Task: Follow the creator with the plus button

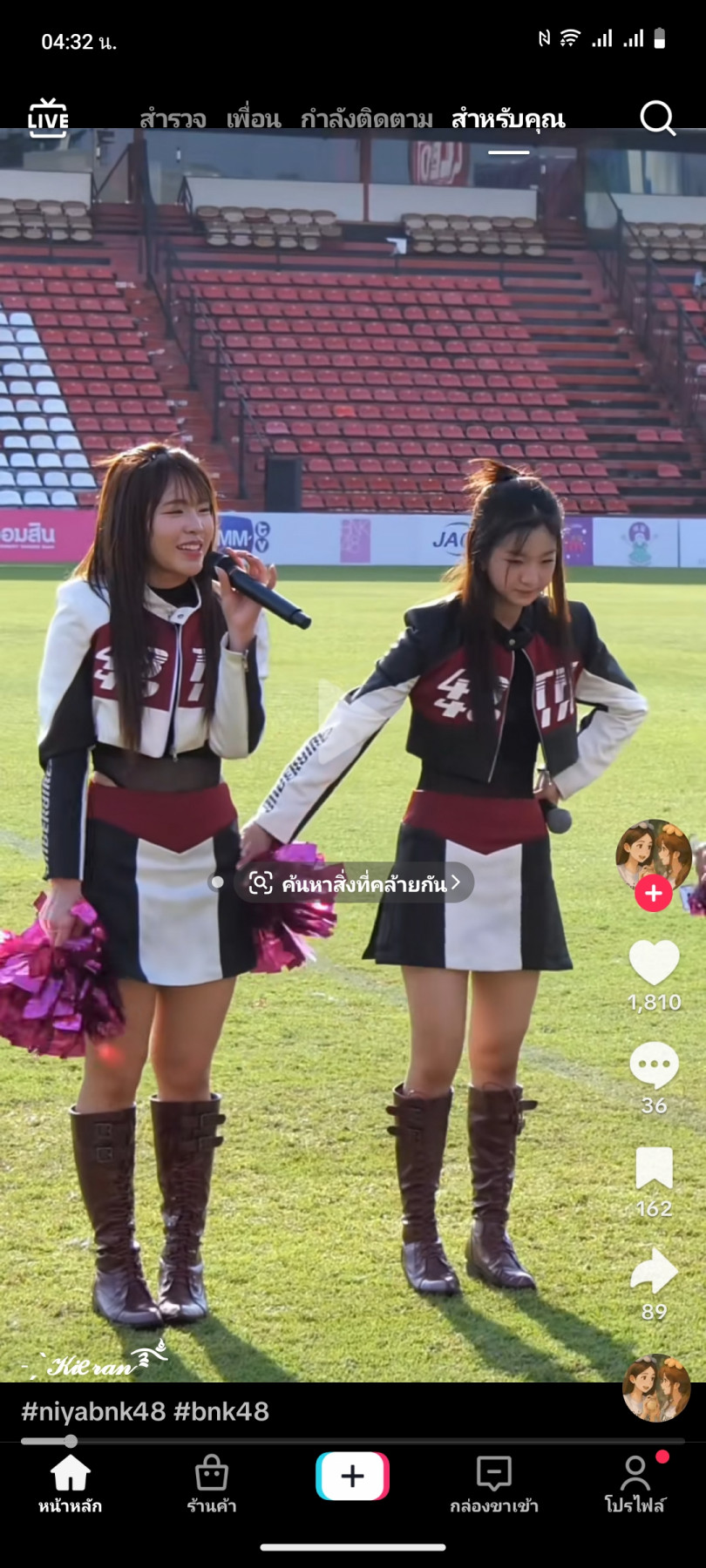Action: tap(653, 893)
